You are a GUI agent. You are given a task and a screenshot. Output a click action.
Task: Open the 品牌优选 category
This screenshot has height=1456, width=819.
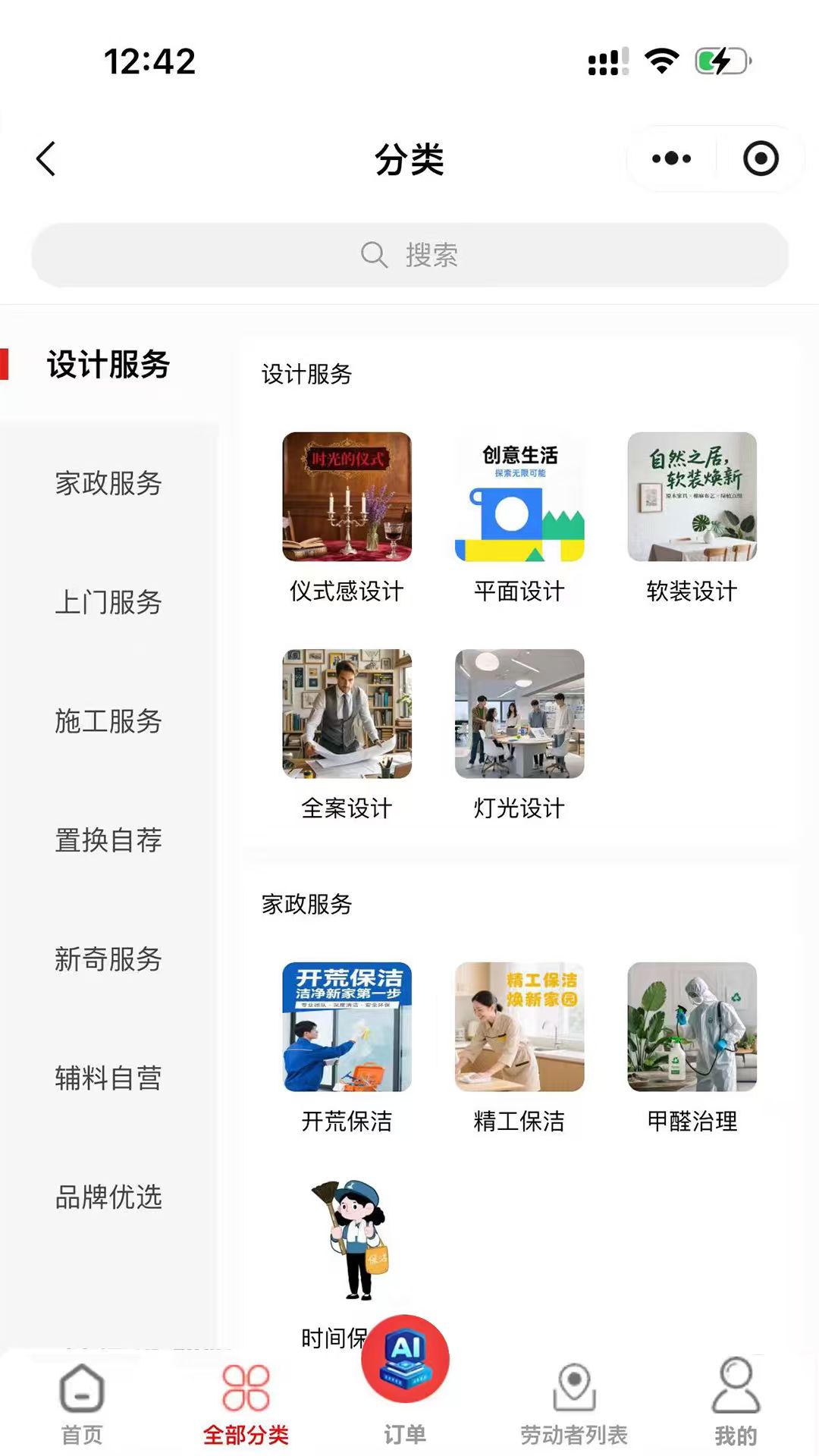point(106,1196)
